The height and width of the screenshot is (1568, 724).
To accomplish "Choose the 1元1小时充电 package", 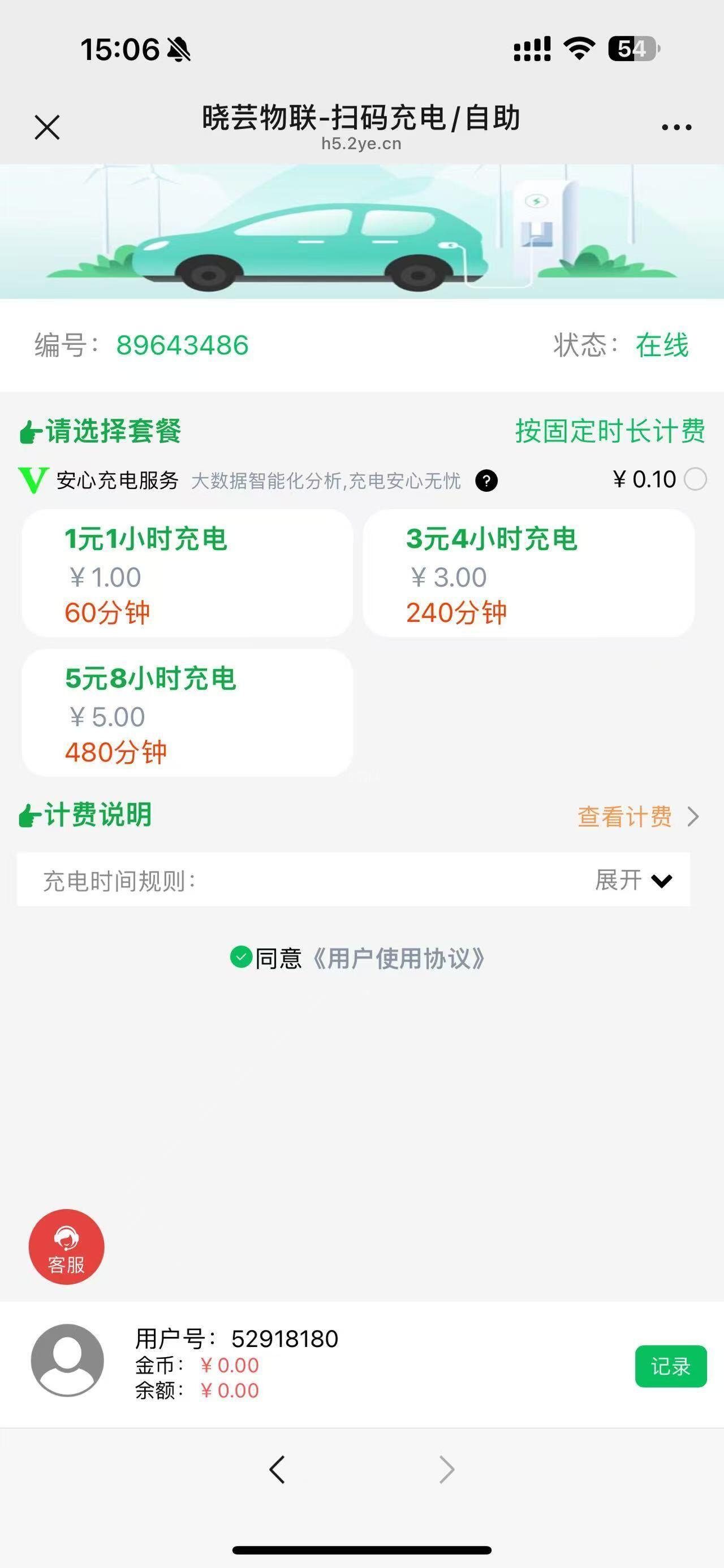I will tap(187, 573).
